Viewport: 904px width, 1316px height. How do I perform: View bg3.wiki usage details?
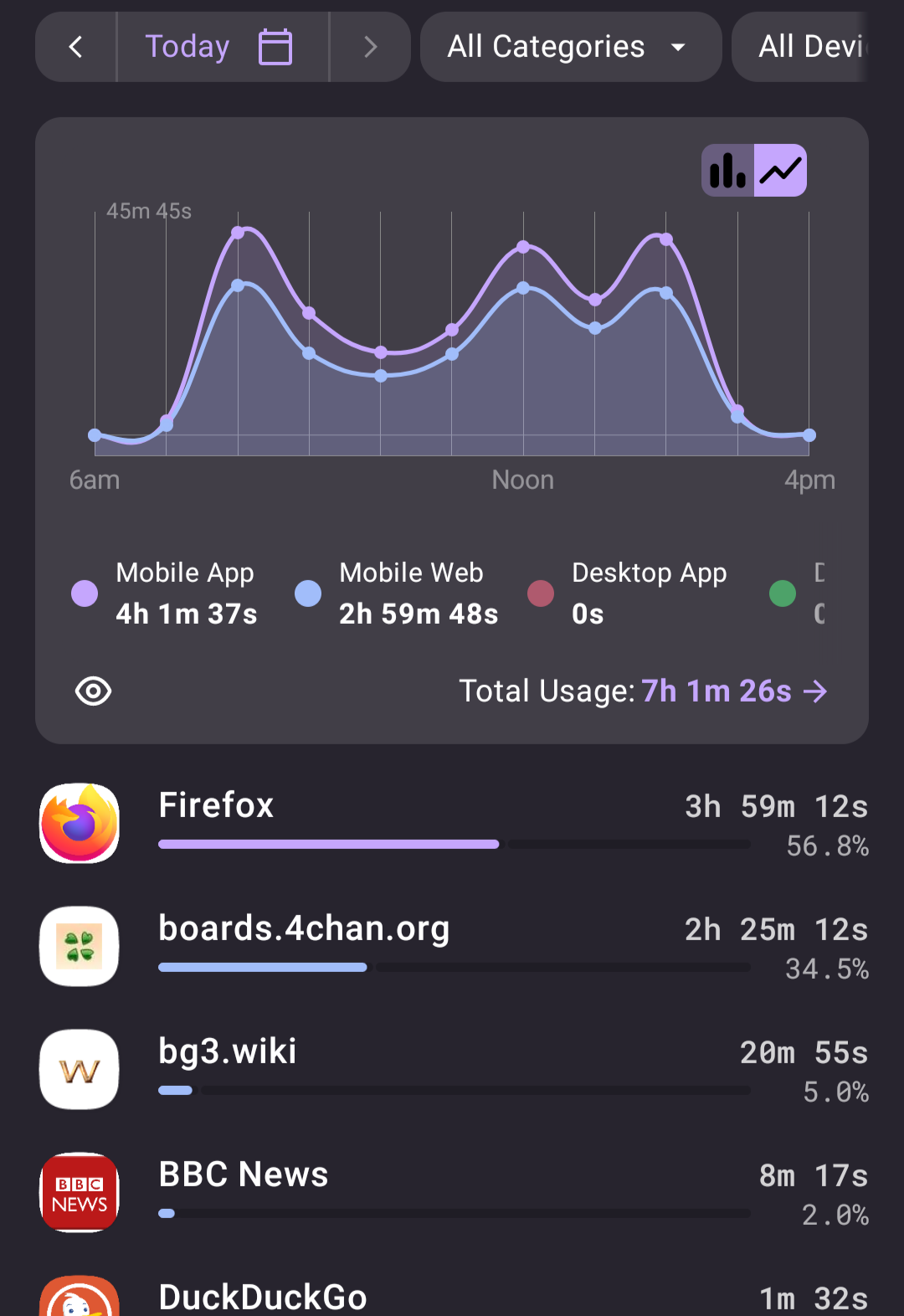(x=452, y=1070)
